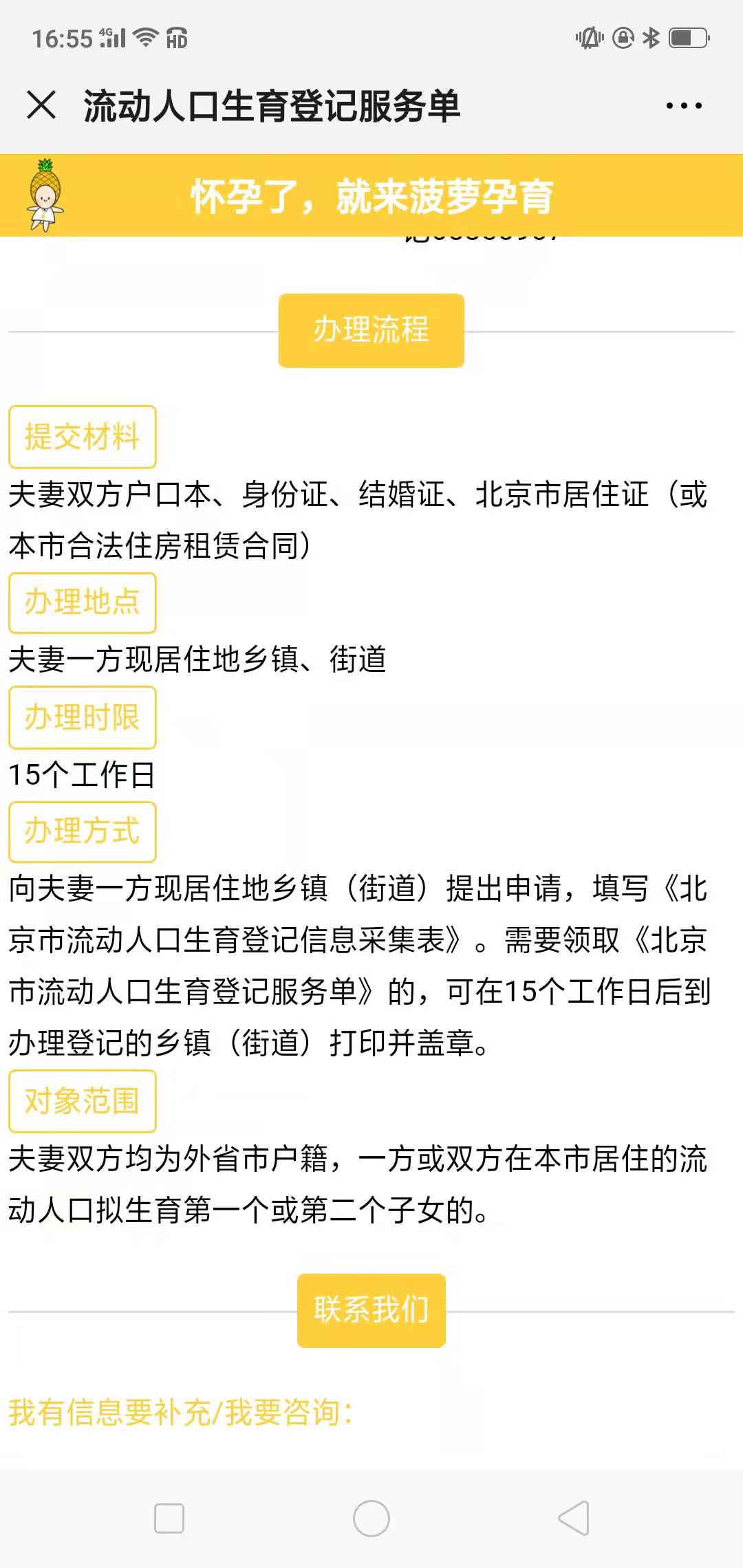
Task: Open the 怀孕了，就来菠萝孕育 banner
Action: click(x=371, y=196)
